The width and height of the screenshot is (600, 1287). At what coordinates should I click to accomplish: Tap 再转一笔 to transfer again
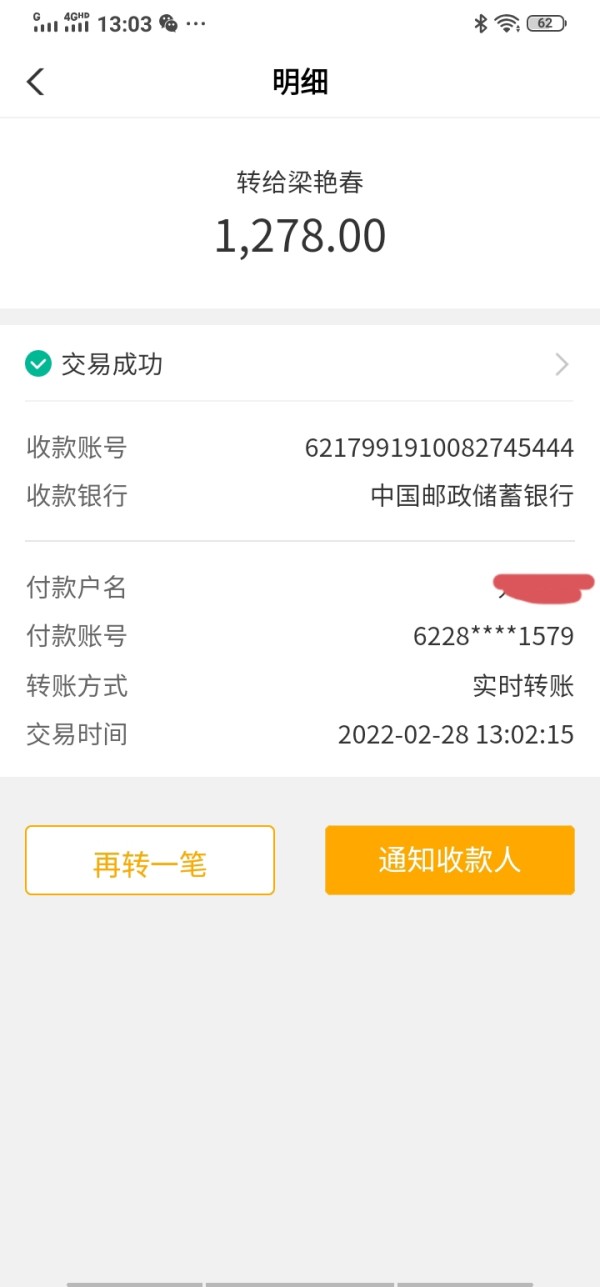click(150, 860)
